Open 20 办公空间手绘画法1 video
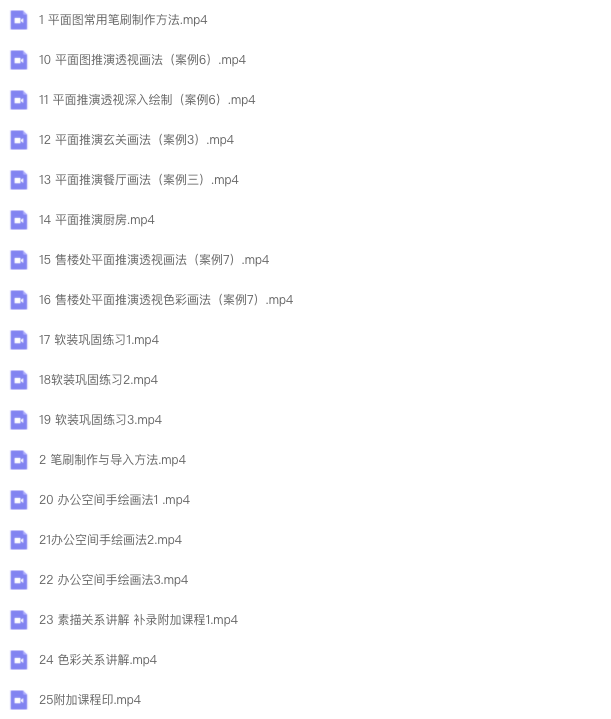Viewport: 611px width, 719px height. 114,500
